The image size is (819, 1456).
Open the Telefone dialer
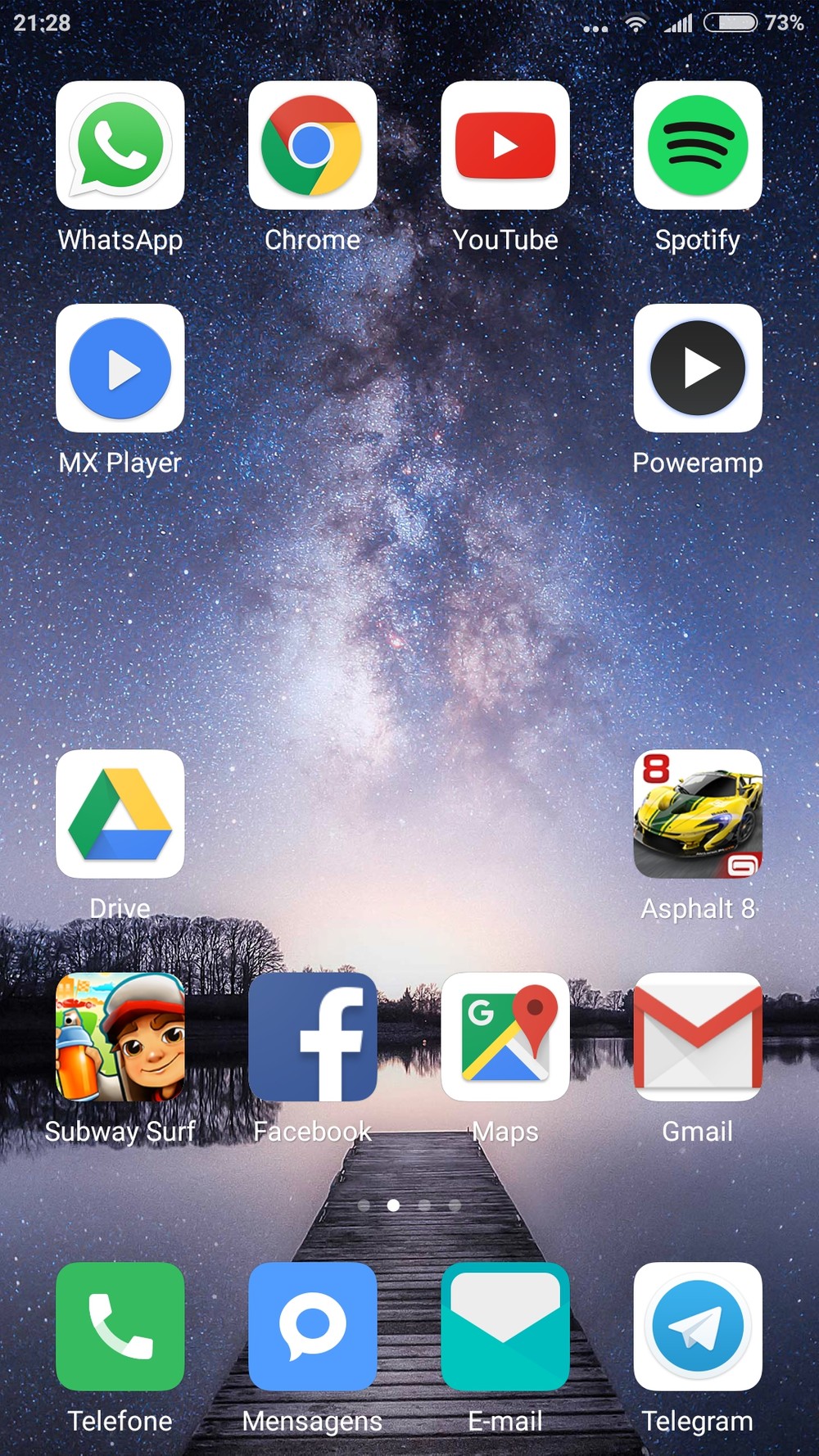120,1327
